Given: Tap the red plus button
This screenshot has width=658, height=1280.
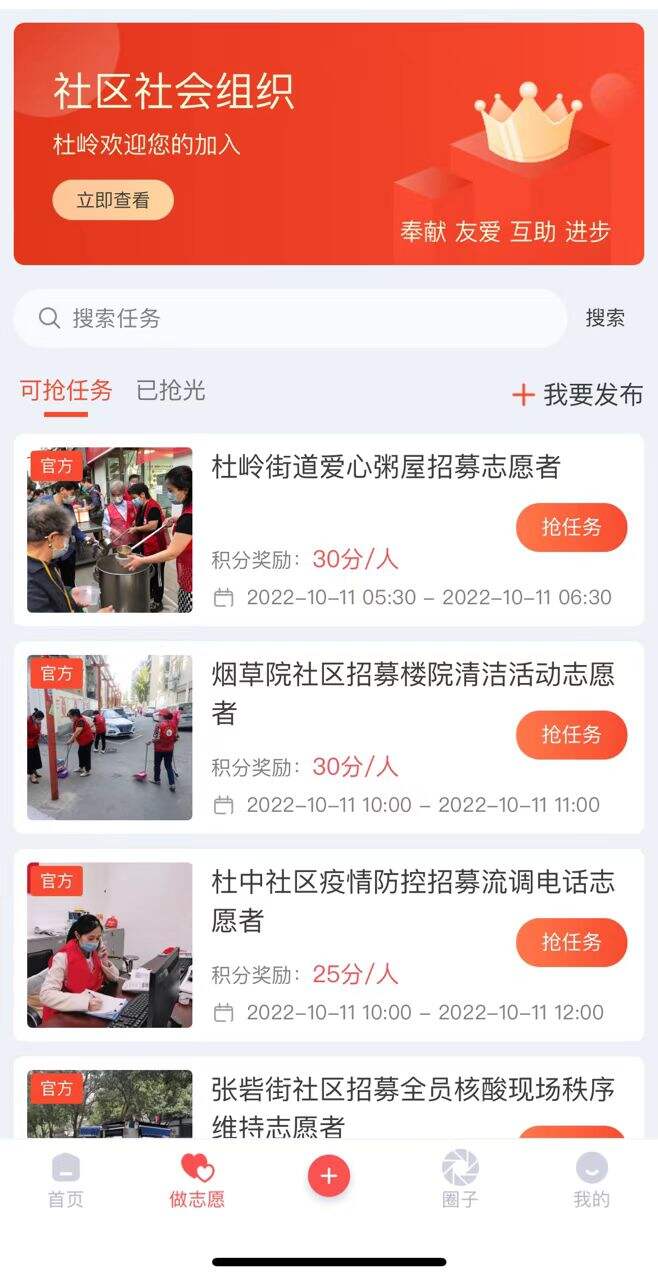Looking at the screenshot, I should click(329, 1176).
